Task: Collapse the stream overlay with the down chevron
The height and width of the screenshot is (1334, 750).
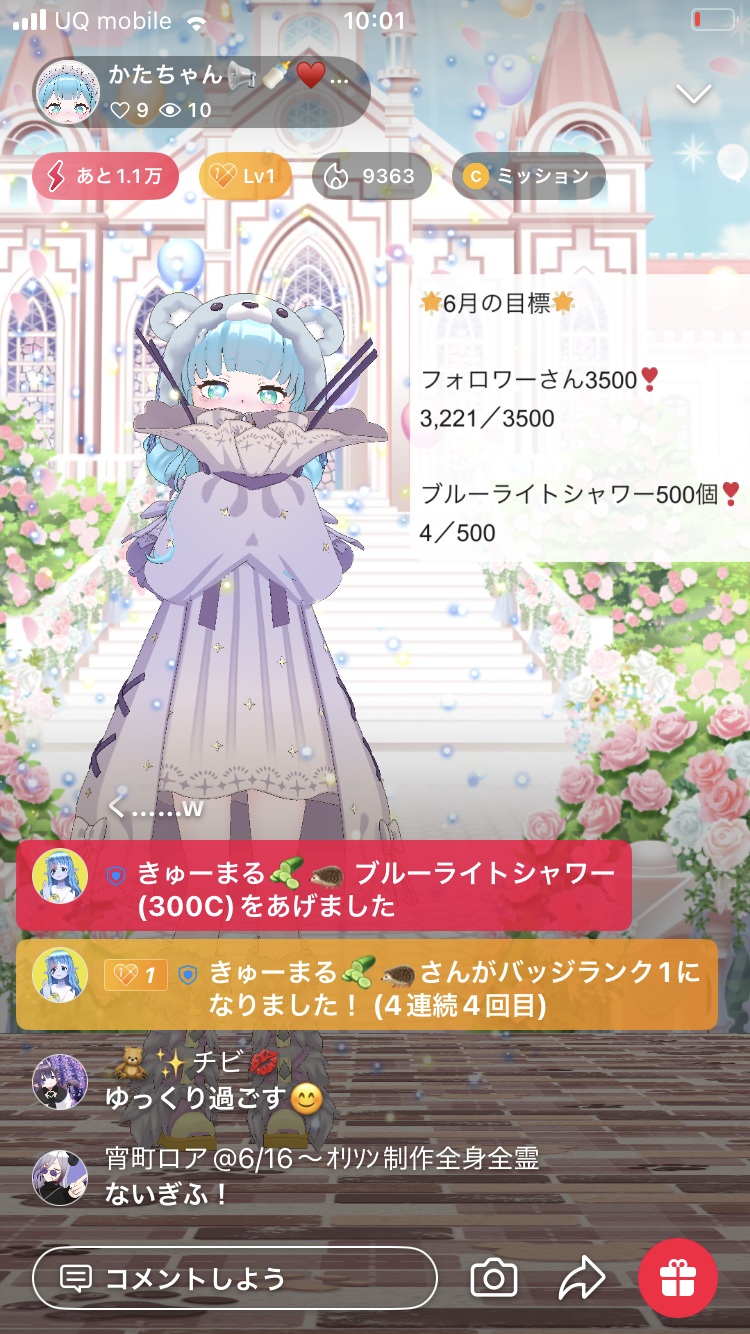Action: (x=694, y=94)
